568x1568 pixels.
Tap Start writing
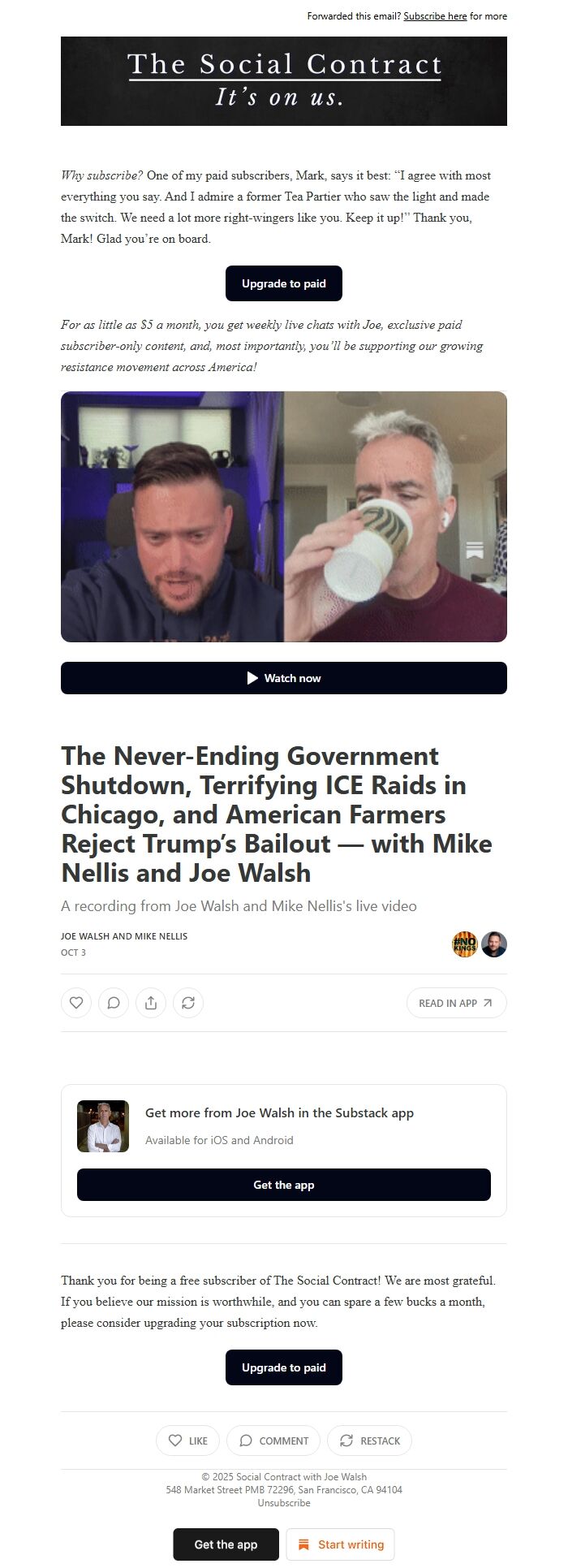click(x=341, y=1544)
